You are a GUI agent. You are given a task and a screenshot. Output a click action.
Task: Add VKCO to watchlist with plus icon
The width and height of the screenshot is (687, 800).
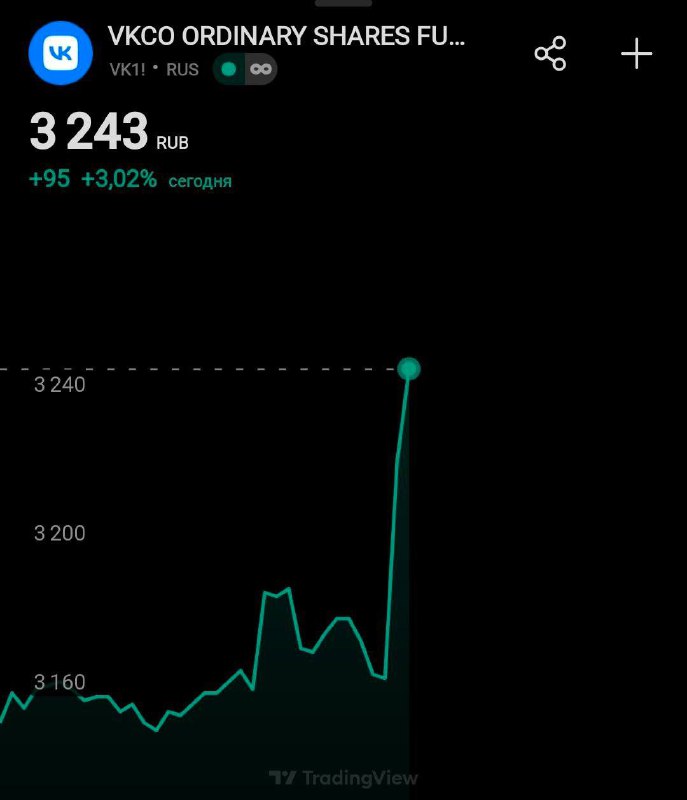click(x=636, y=53)
